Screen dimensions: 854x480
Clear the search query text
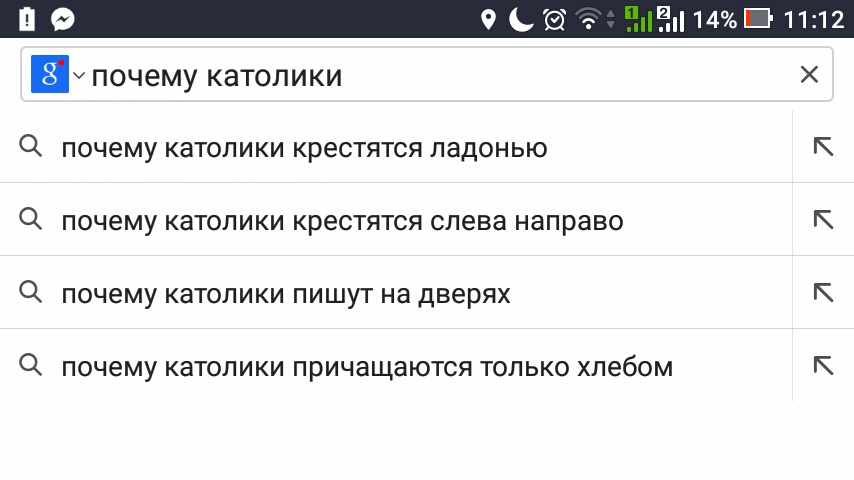(809, 74)
